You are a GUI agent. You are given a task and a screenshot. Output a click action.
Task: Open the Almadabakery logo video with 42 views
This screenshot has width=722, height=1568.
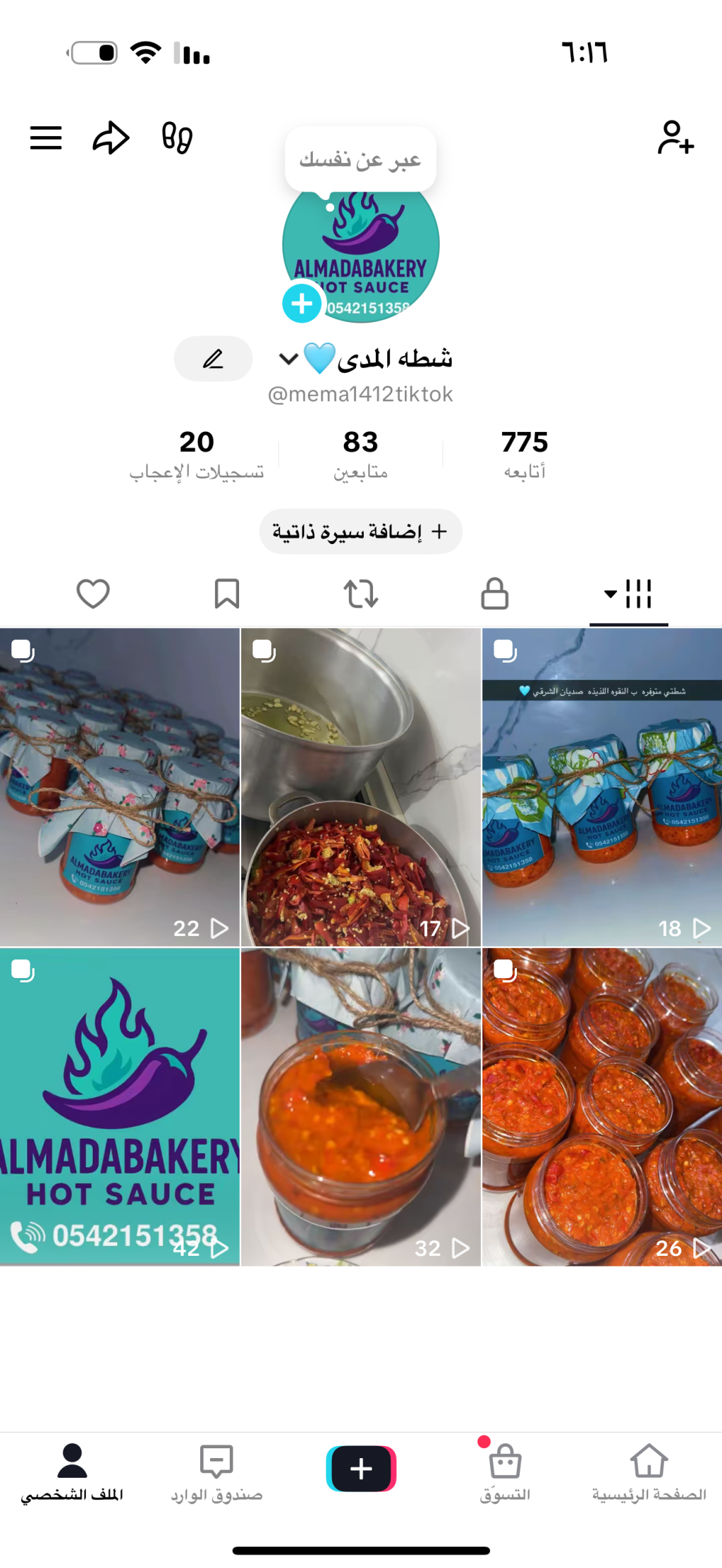pos(120,1106)
